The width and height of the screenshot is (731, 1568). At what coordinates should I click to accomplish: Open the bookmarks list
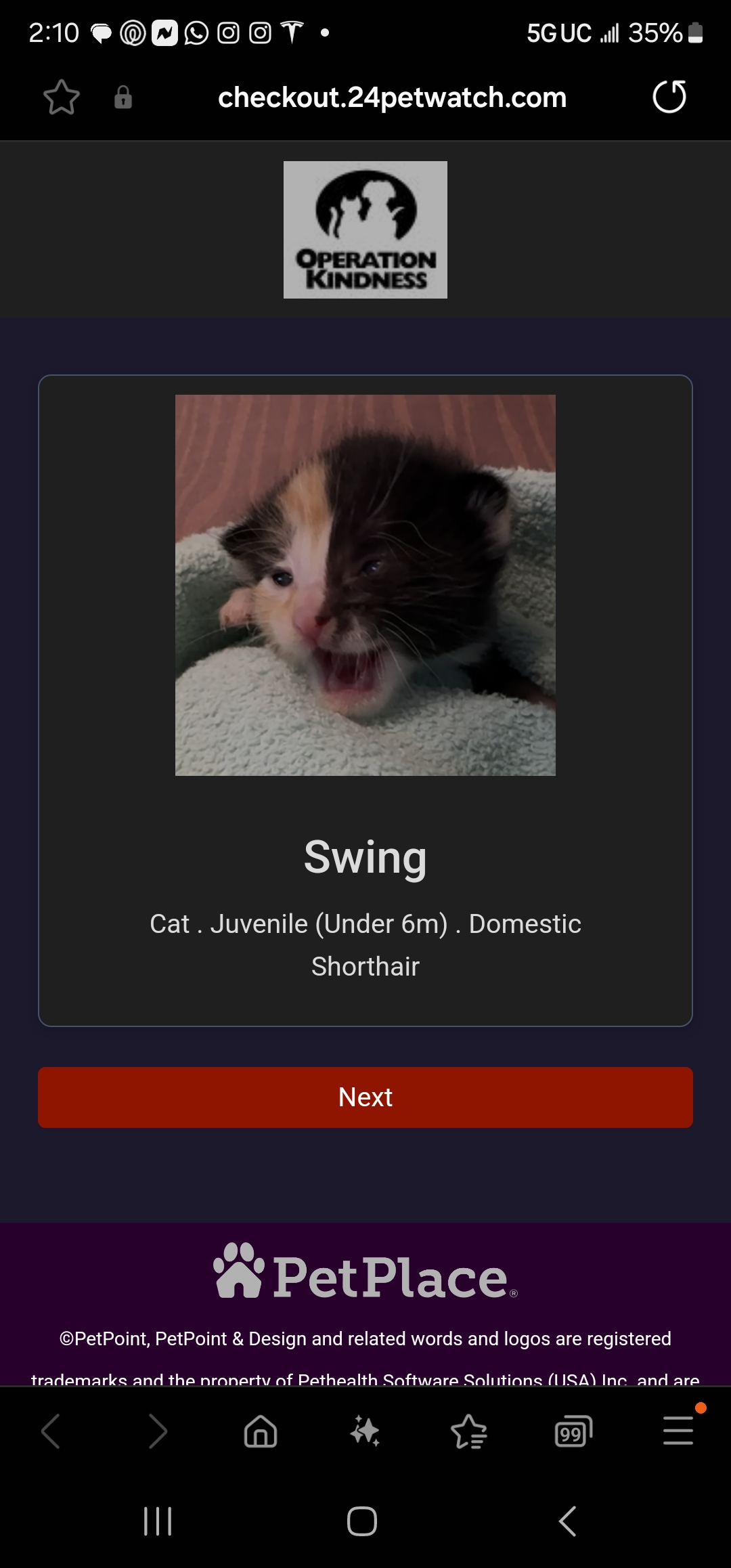click(x=469, y=1431)
